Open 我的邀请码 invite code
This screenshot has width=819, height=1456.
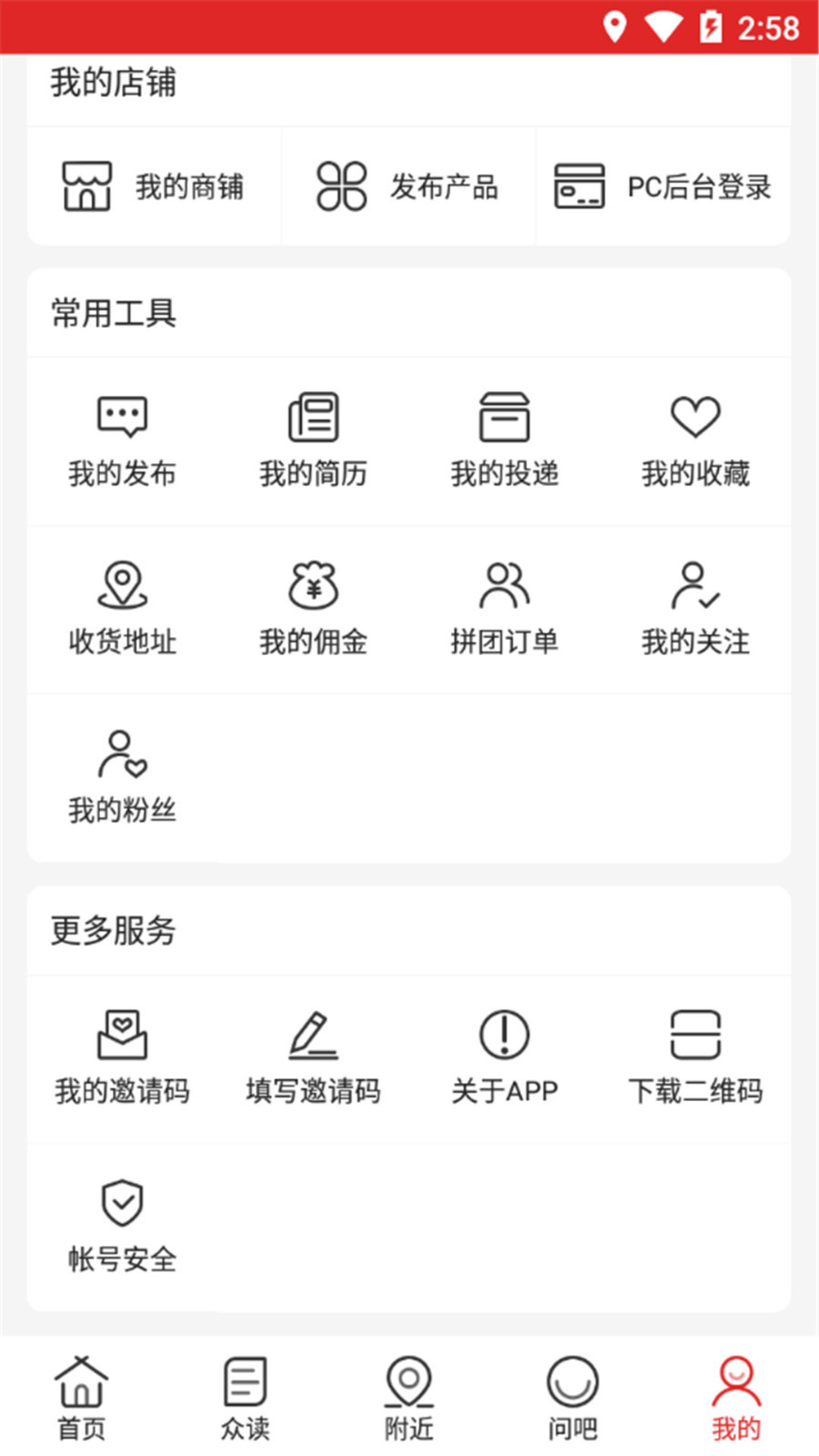(x=122, y=1059)
